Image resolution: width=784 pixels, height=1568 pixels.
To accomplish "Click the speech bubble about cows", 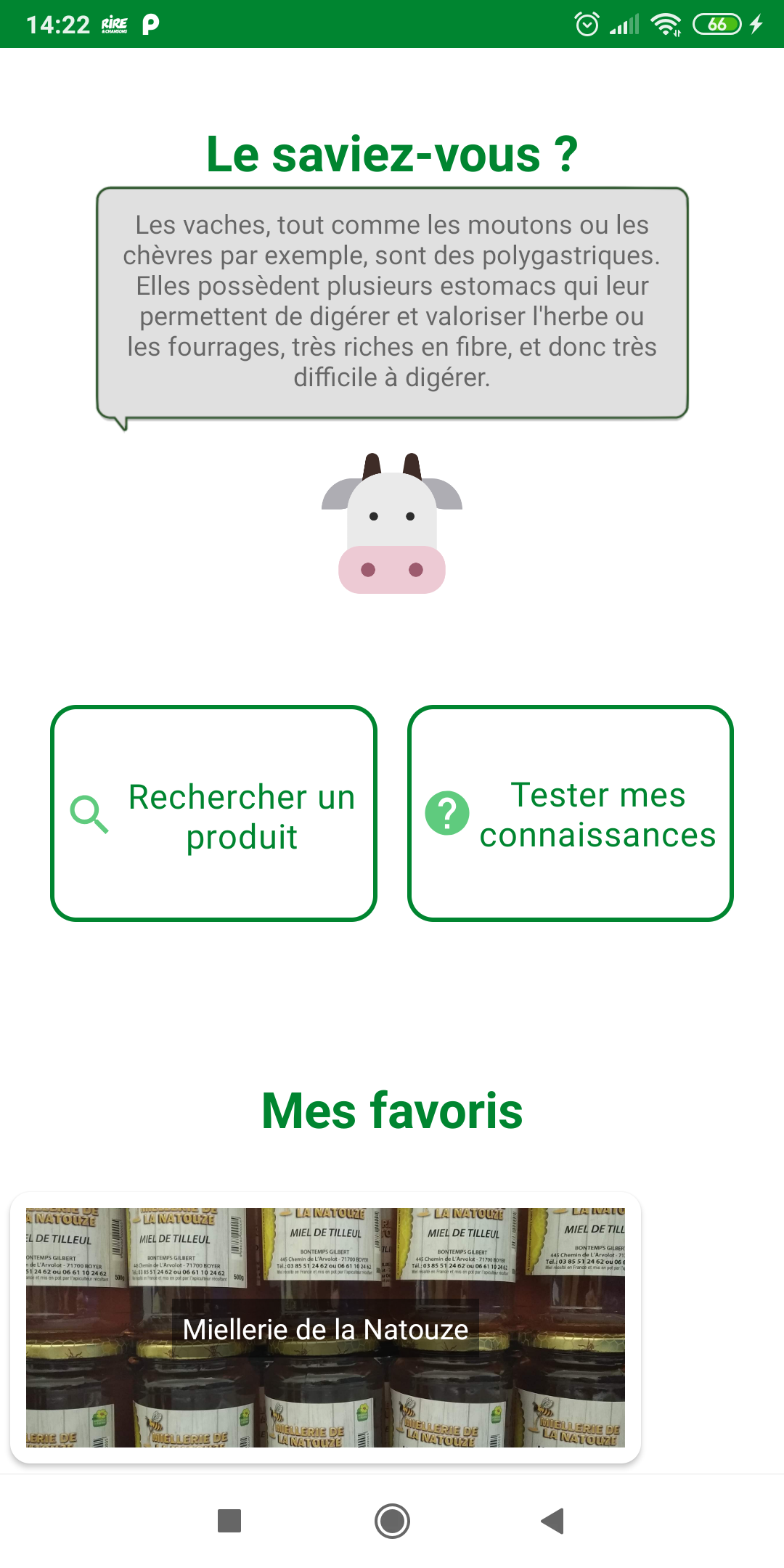I will point(391,300).
